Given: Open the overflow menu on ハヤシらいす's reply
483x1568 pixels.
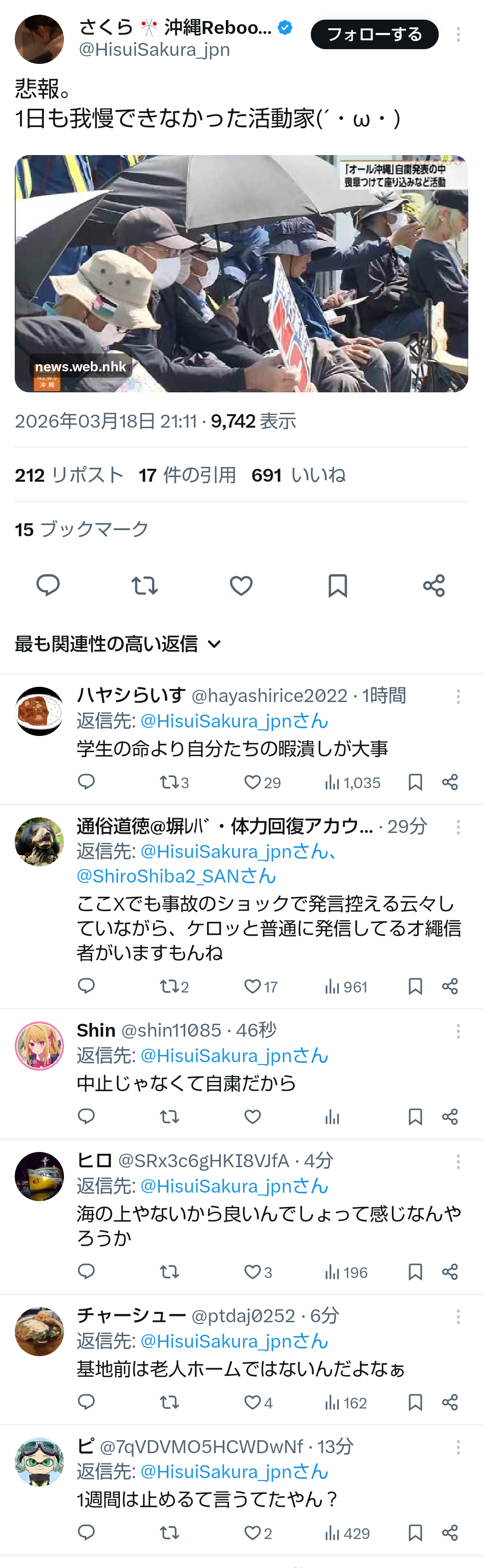Looking at the screenshot, I should [458, 696].
